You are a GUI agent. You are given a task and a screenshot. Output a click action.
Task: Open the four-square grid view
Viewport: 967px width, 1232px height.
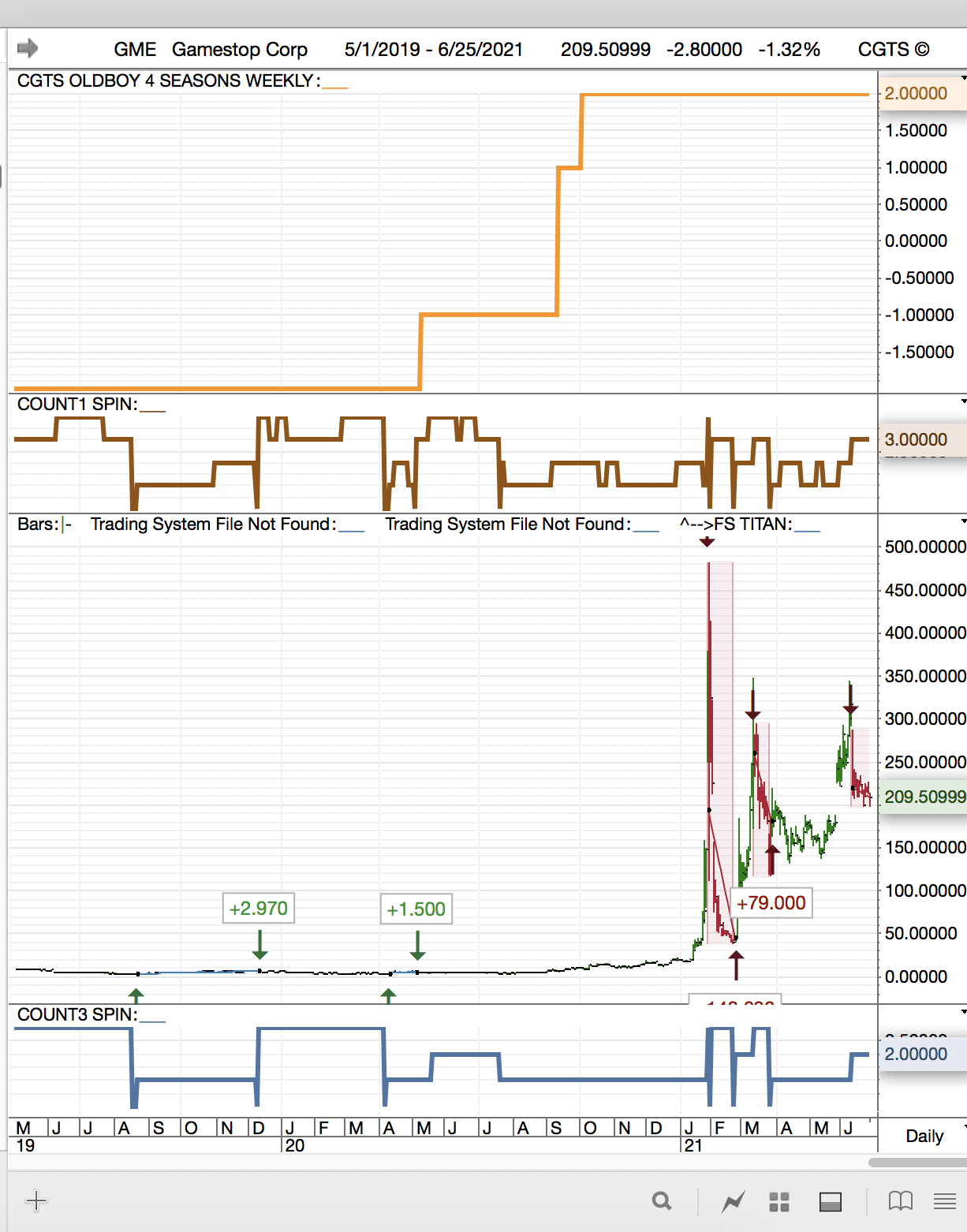(x=779, y=1201)
